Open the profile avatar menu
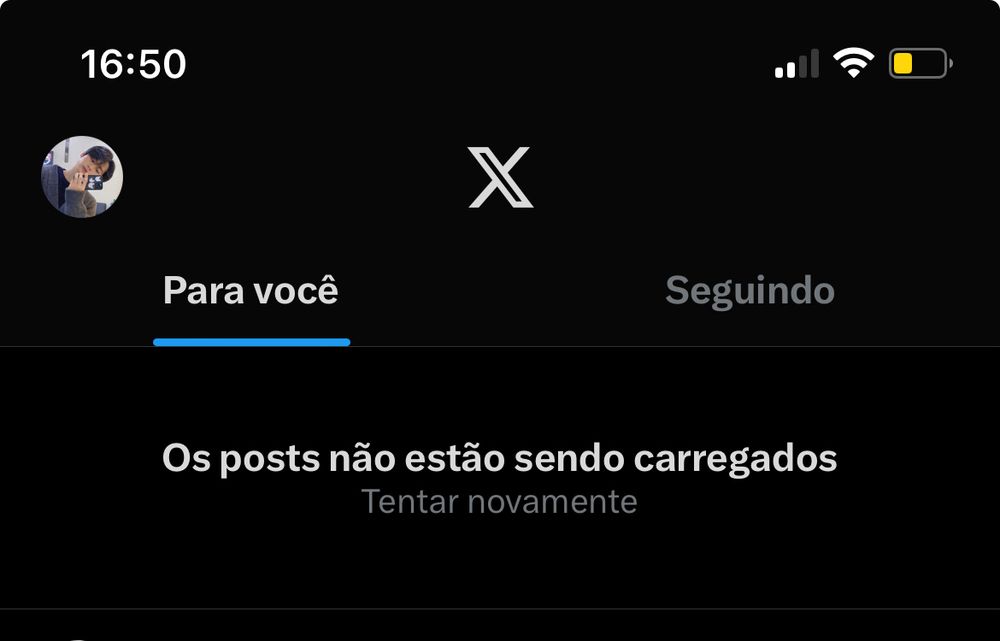This screenshot has height=641, width=1000. pyautogui.click(x=82, y=177)
